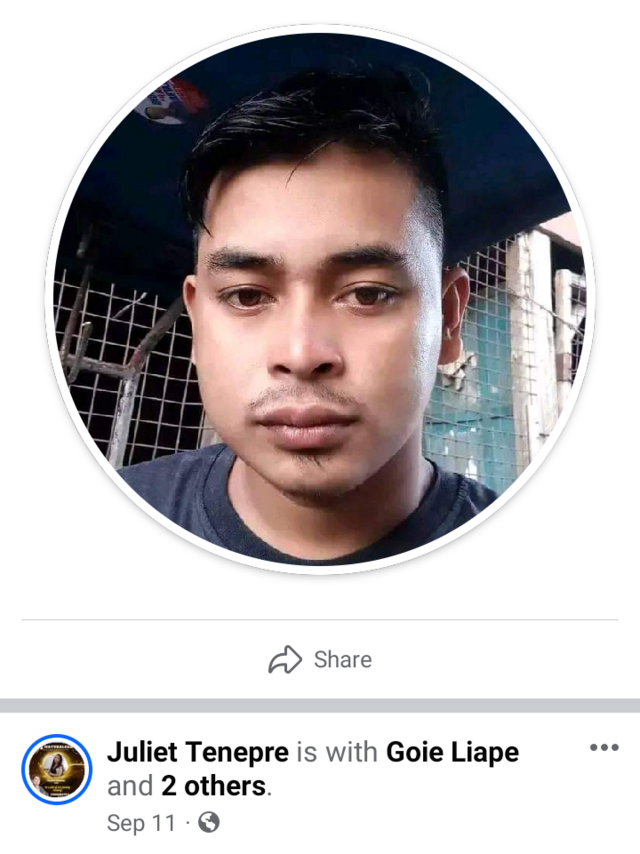Screen dimensions: 640x854
Task: Open Juliet Tenepre's profile avatar
Action: tap(57, 771)
